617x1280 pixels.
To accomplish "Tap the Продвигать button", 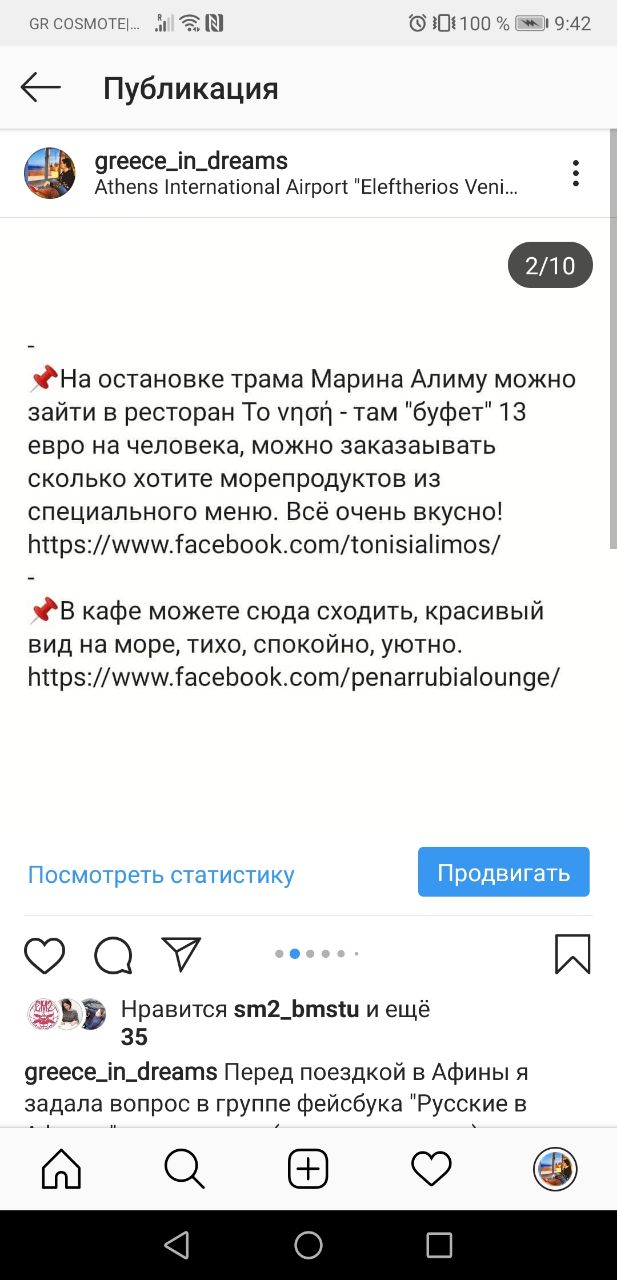I will tap(503, 872).
